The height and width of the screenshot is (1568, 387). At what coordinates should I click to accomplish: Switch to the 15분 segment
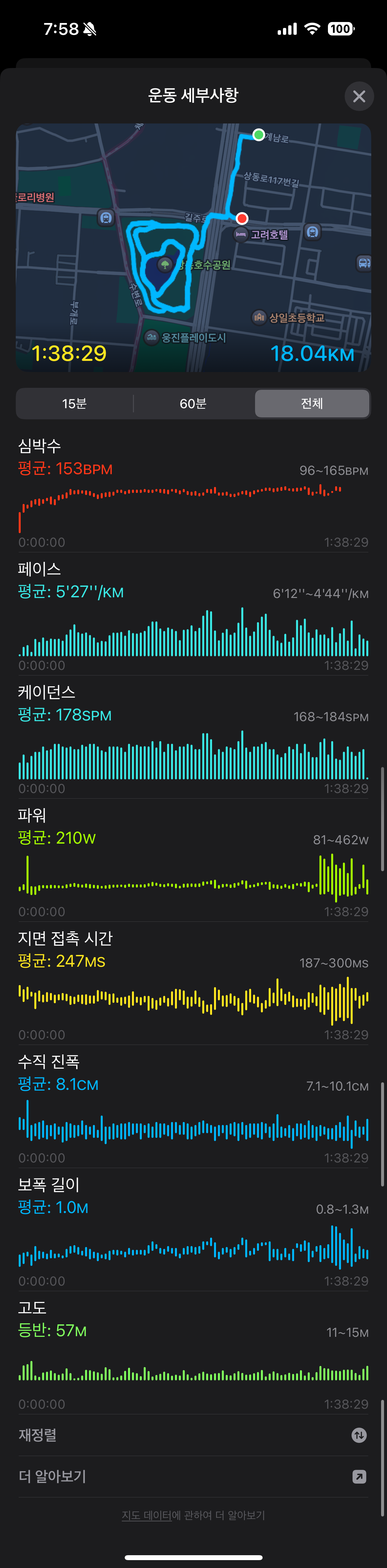[74, 404]
